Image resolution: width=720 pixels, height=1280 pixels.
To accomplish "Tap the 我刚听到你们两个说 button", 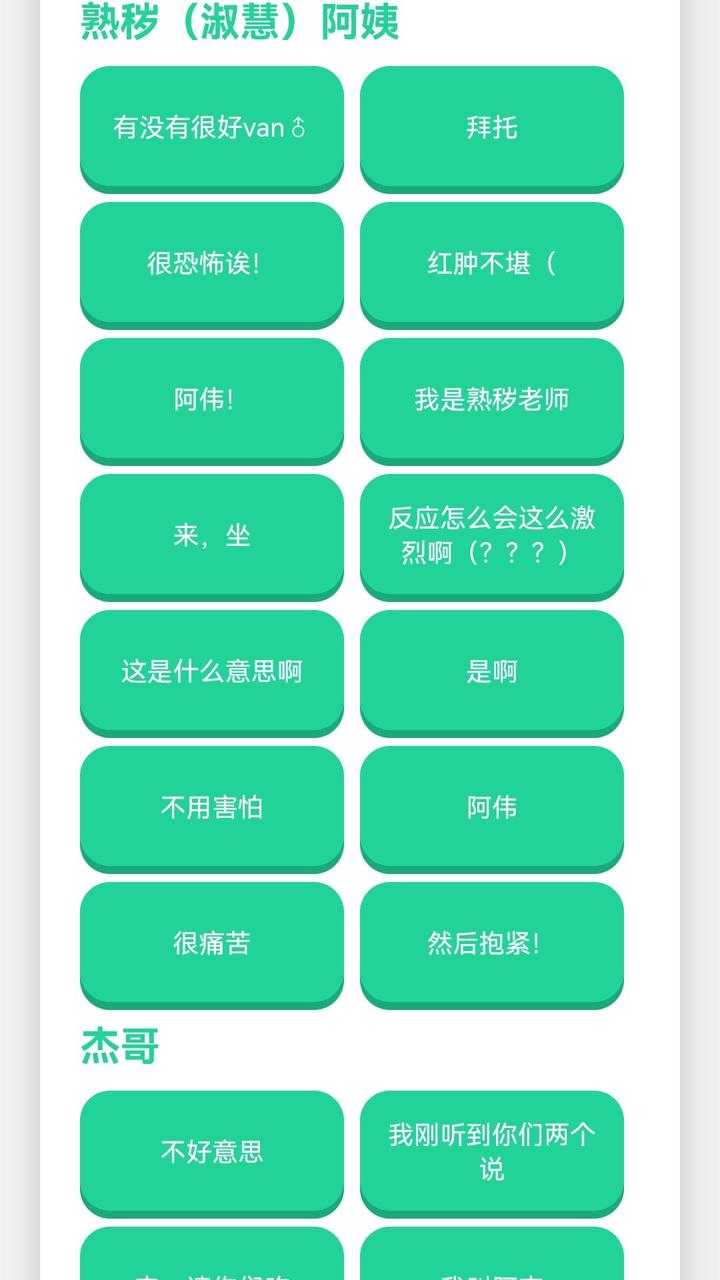I will (491, 1151).
